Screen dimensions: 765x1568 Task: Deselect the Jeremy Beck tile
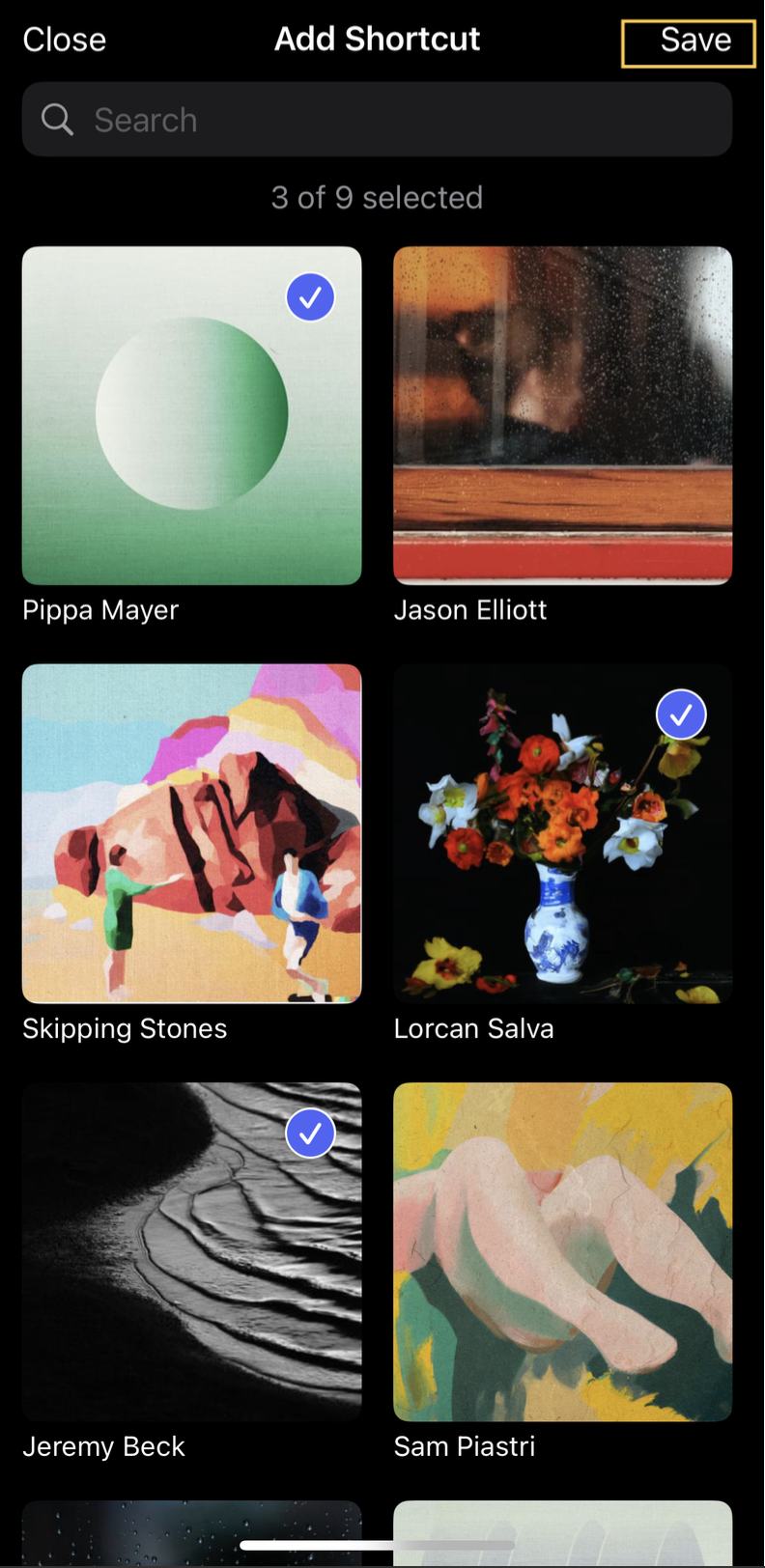point(191,1251)
